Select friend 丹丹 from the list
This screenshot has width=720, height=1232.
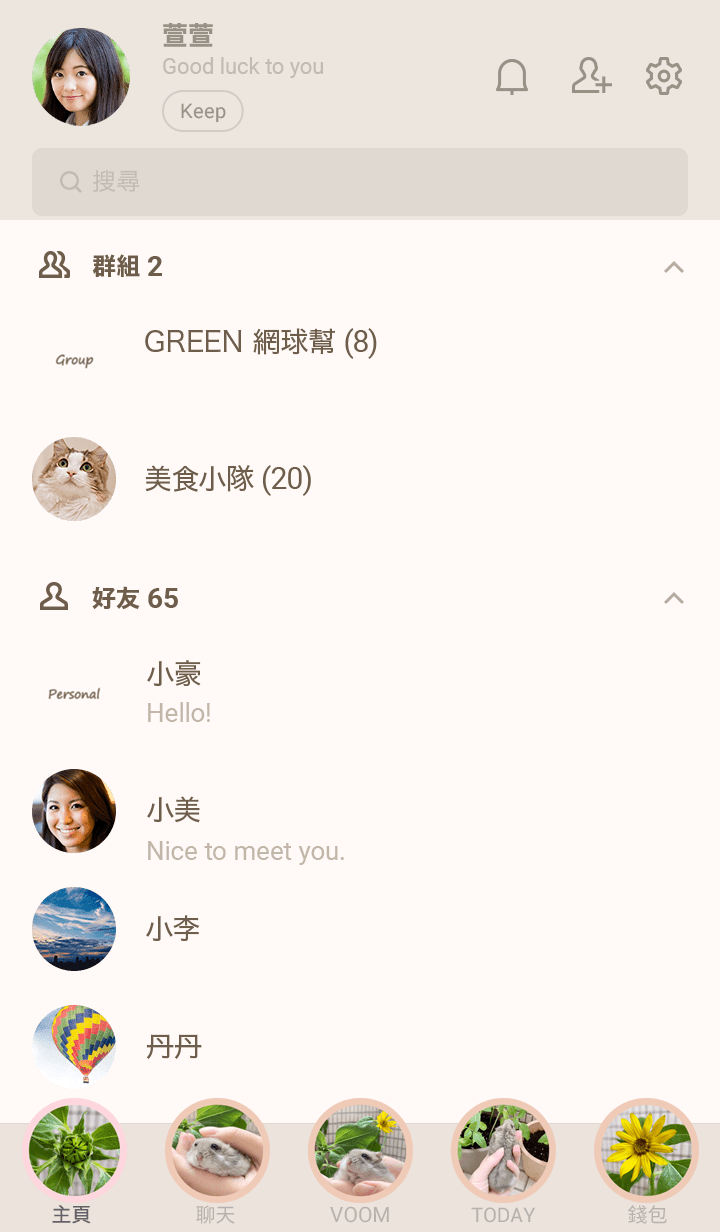(360, 1047)
